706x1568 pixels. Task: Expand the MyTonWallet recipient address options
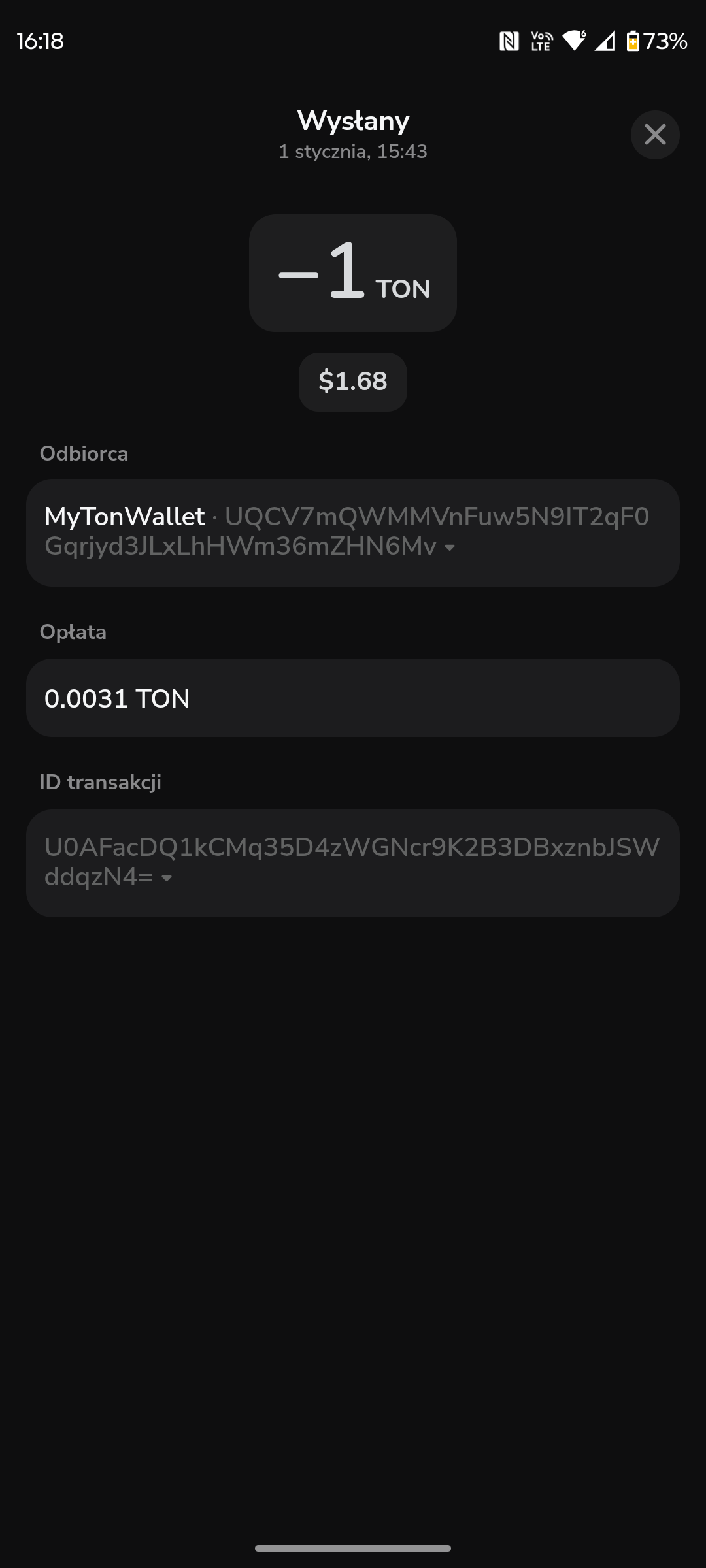pyautogui.click(x=449, y=547)
